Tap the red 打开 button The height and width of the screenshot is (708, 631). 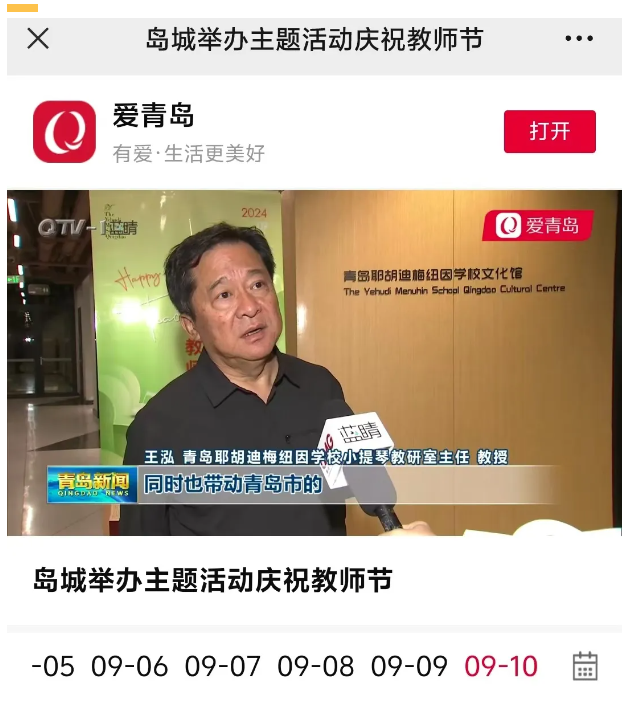(x=549, y=131)
